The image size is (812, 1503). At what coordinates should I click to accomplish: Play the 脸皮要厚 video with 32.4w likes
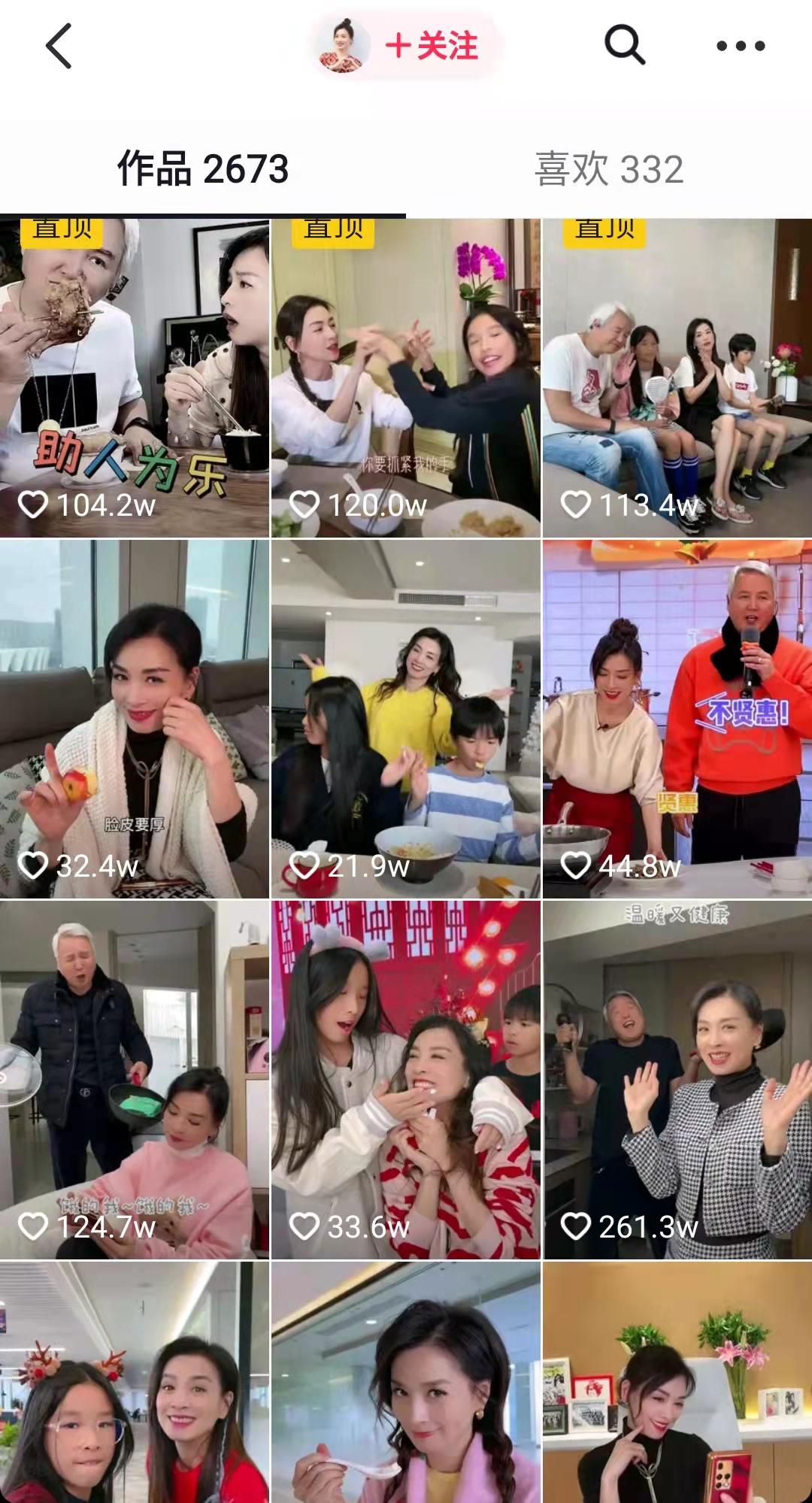click(135, 718)
